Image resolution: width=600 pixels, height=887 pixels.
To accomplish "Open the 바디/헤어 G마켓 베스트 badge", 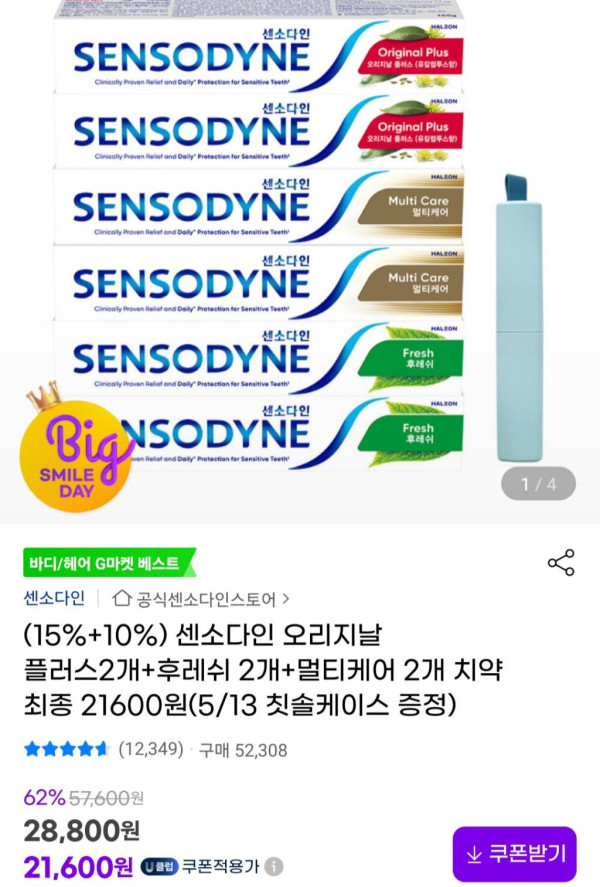I will point(109,563).
